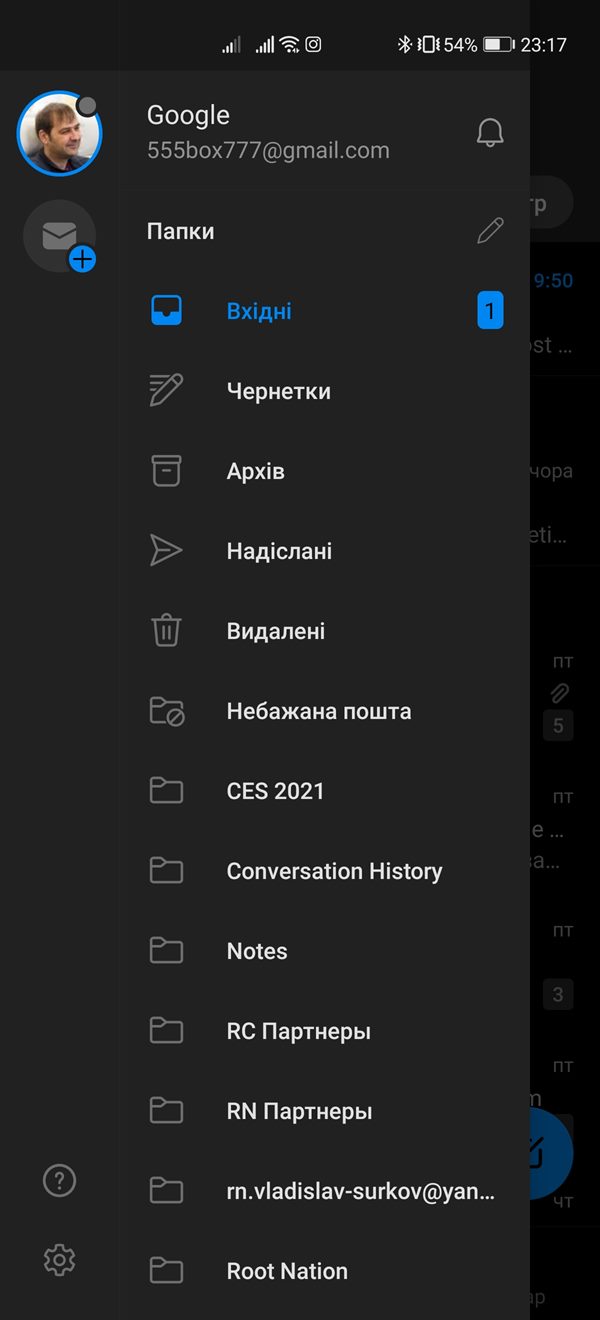Screen dimensions: 600x1320
Task: Select the Notes folder
Action: 324,951
